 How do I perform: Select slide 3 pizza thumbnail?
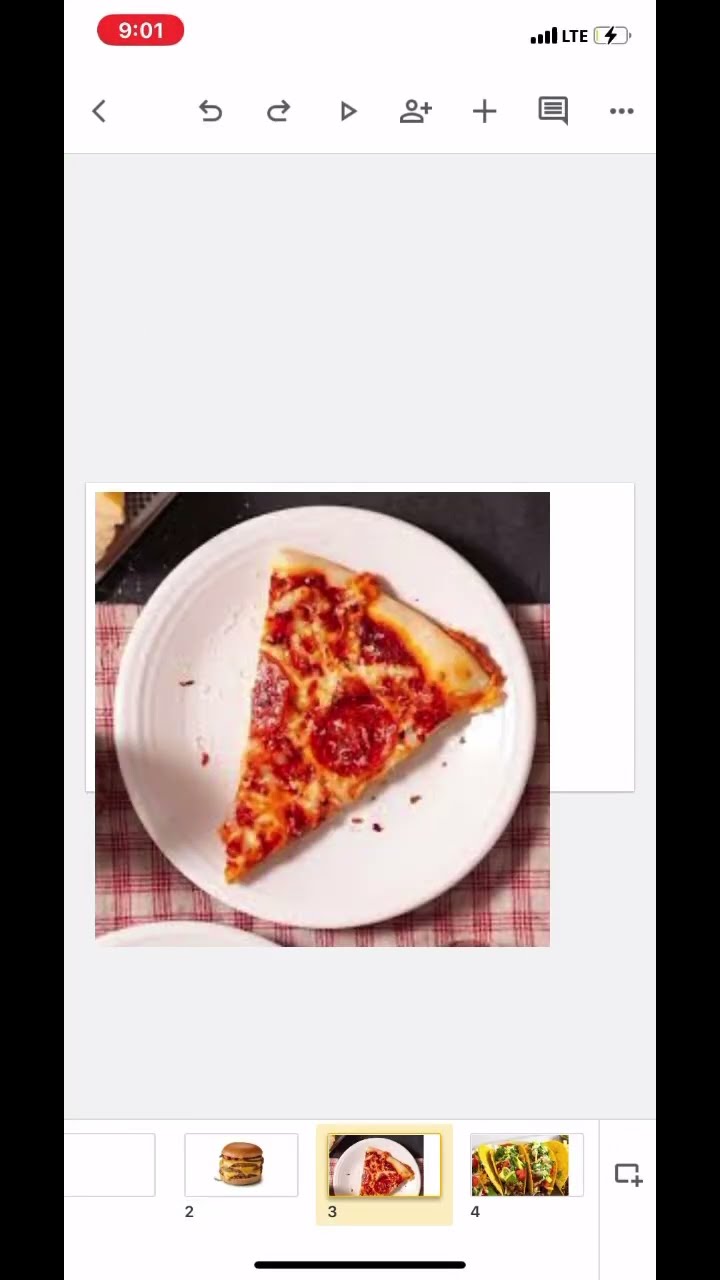point(384,1166)
